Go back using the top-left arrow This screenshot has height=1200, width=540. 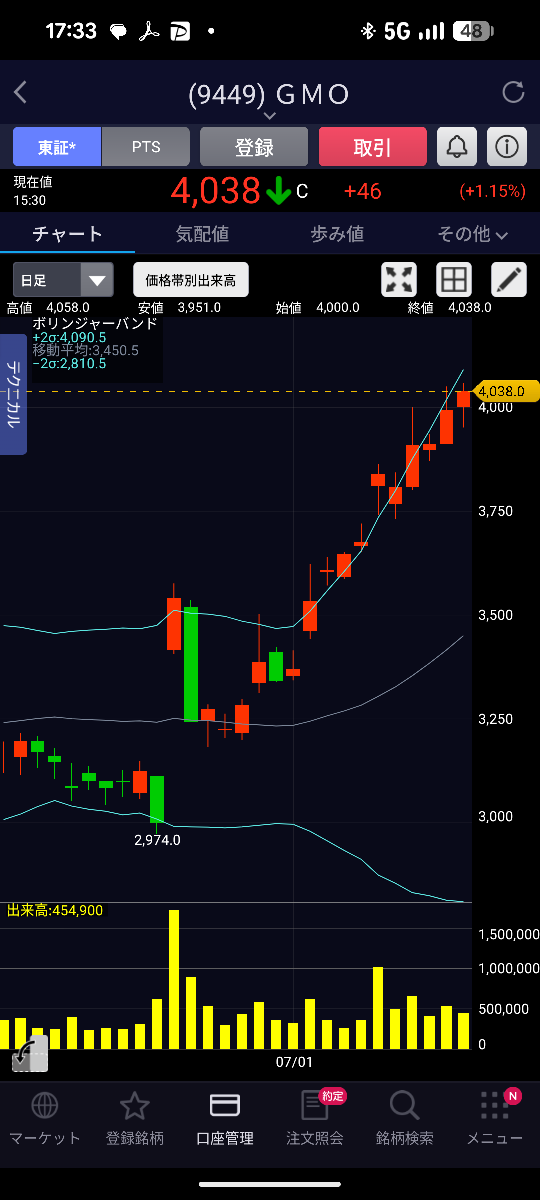[x=20, y=94]
